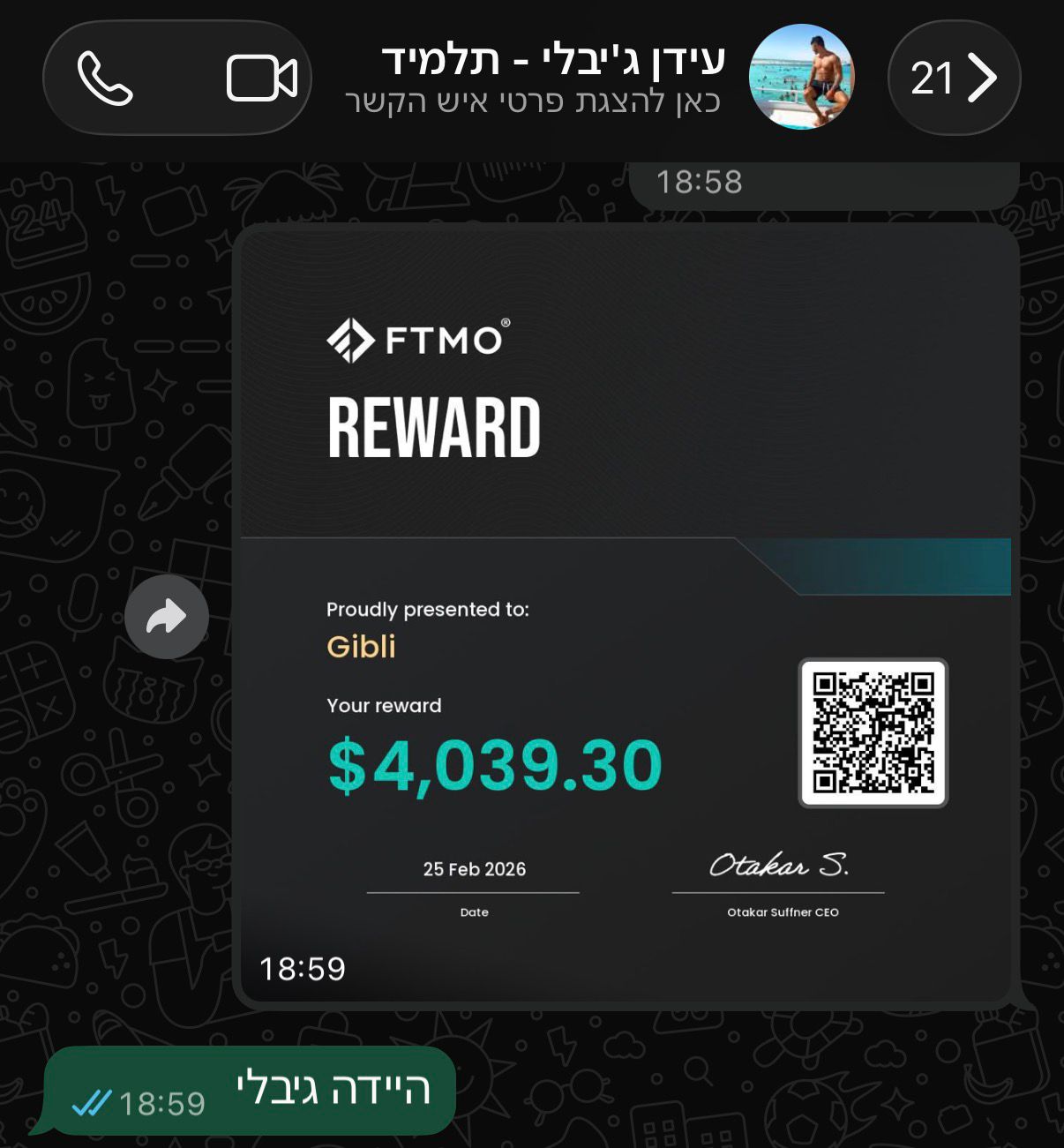
Task: Open the contact's profile photo
Action: point(801,78)
